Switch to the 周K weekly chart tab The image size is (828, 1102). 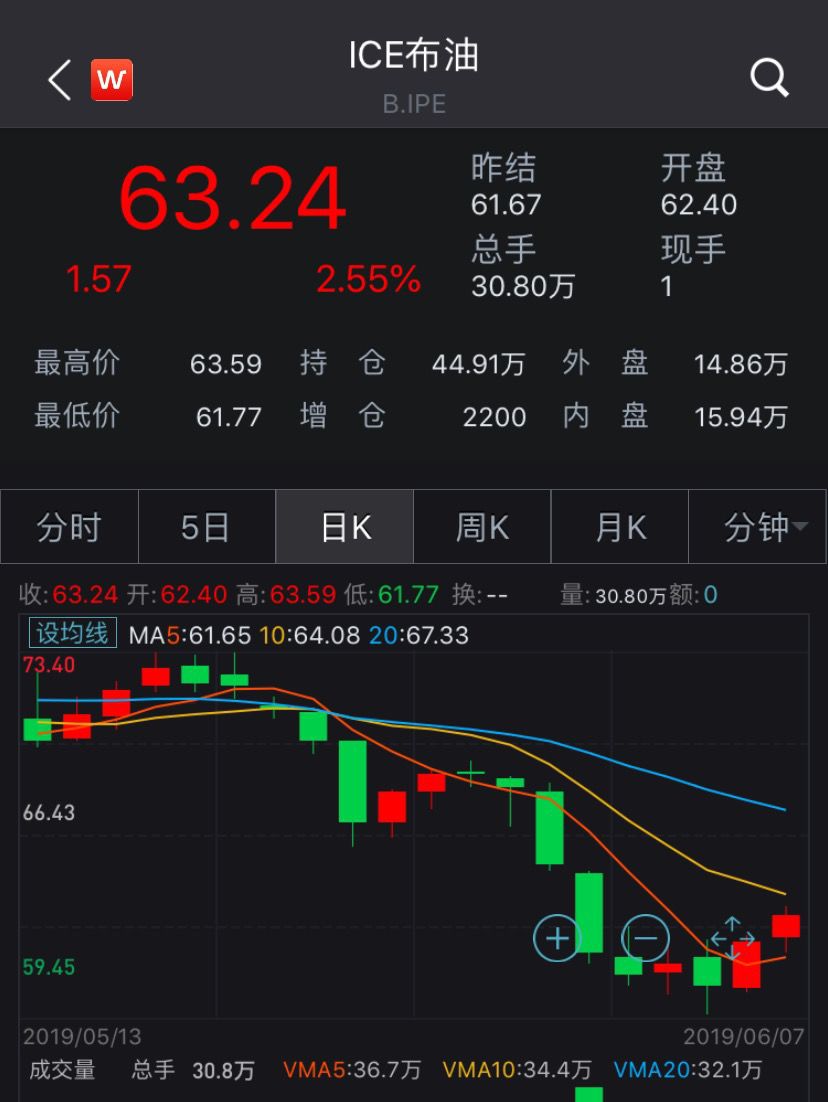pos(482,526)
